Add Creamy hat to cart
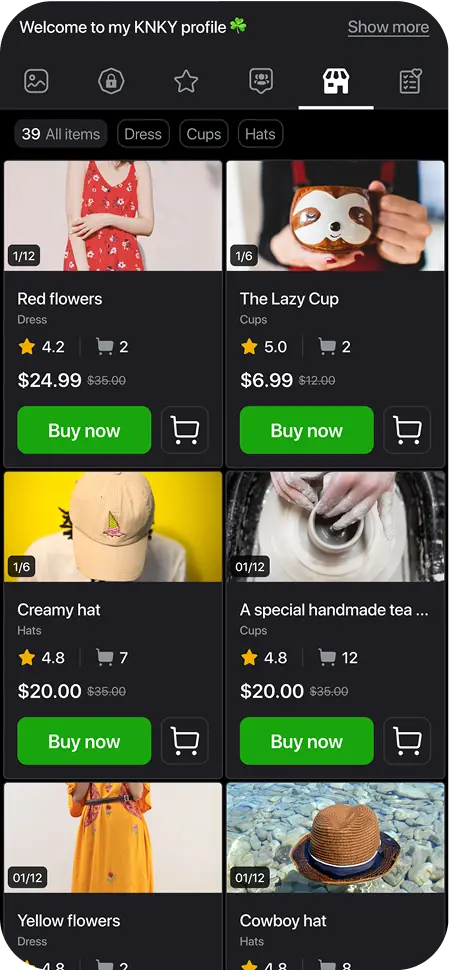Viewport: 449px width, 970px height. (x=184, y=741)
